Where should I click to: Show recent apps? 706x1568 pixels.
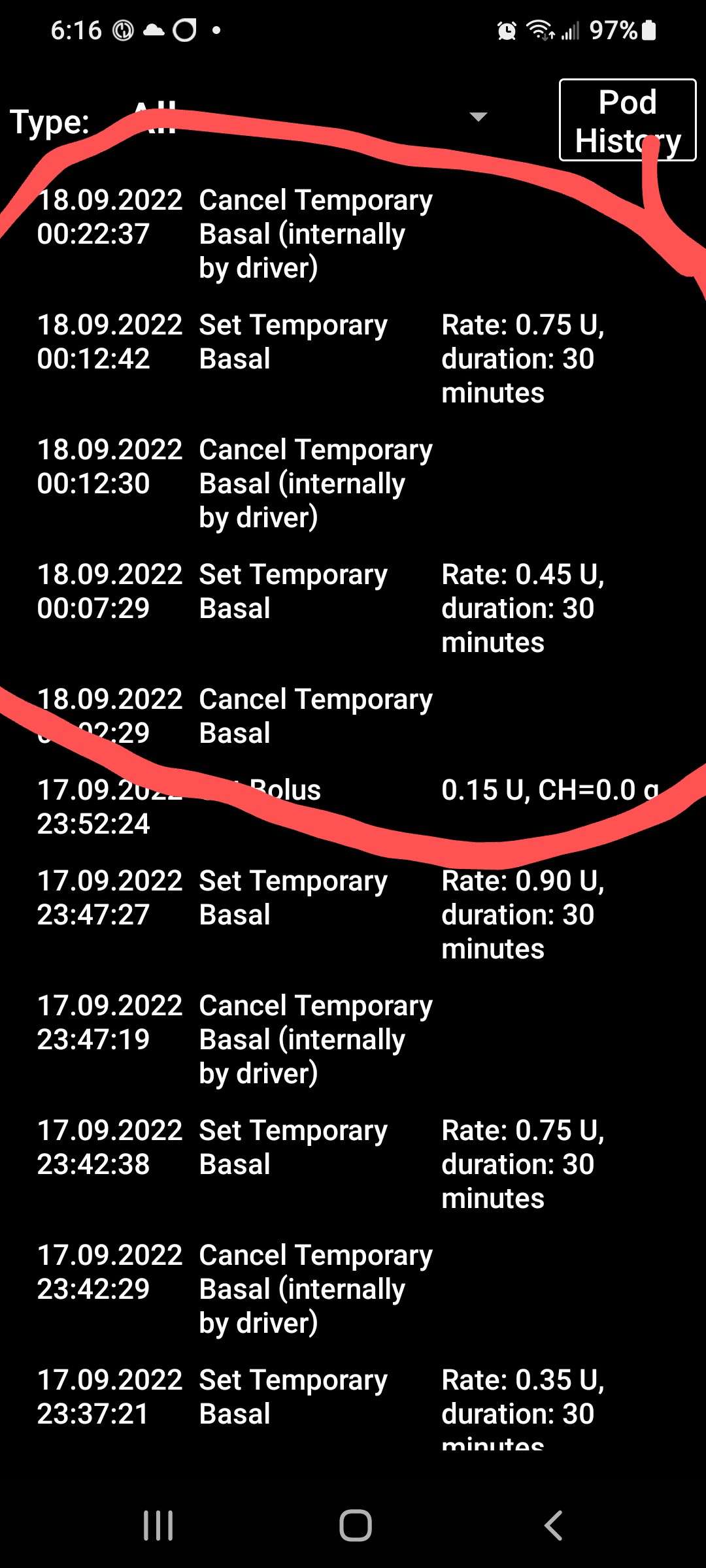(158, 1526)
